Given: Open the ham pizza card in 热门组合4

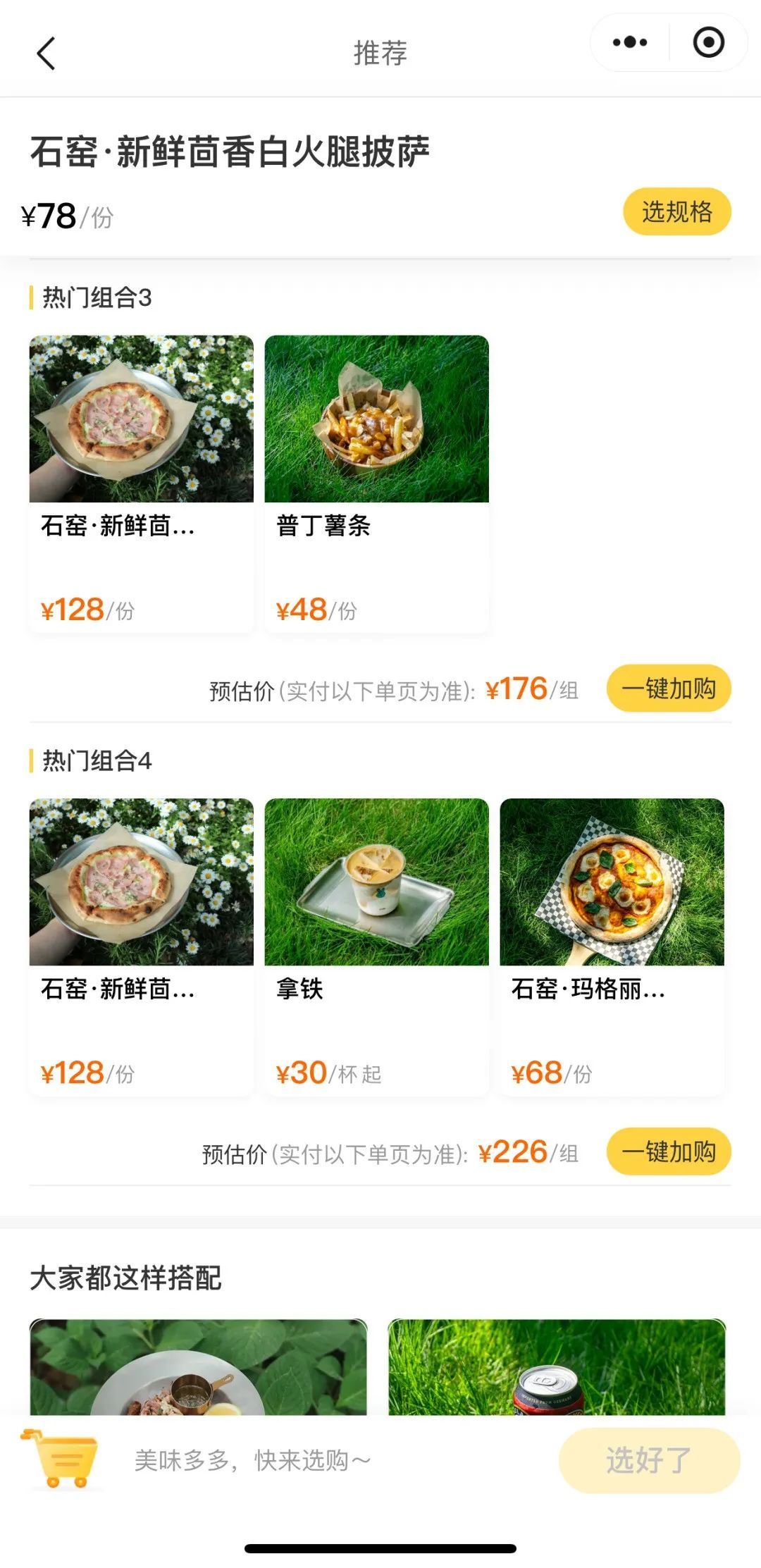Looking at the screenshot, I should click(141, 946).
